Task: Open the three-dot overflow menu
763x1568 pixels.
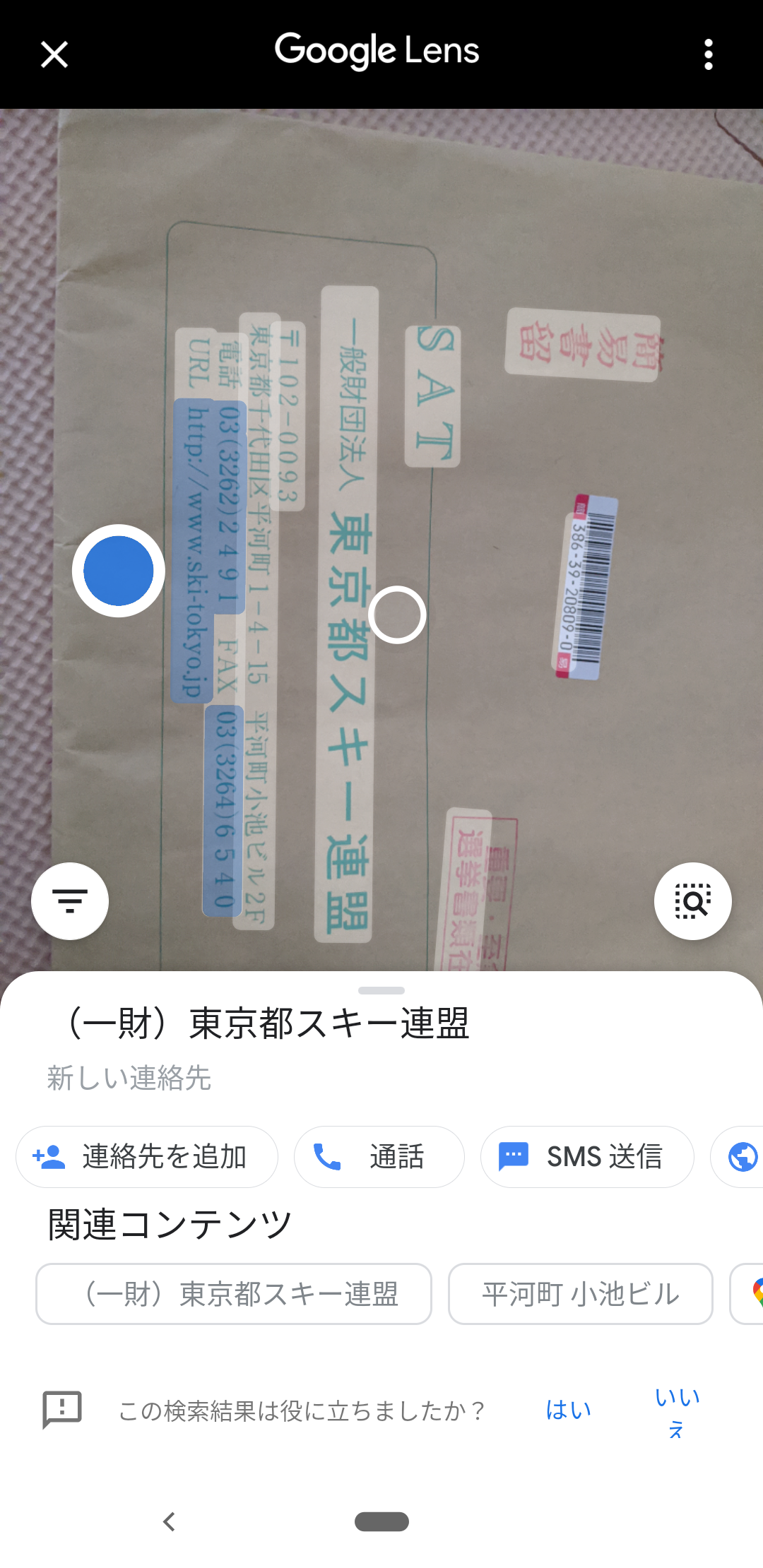Action: point(708,54)
